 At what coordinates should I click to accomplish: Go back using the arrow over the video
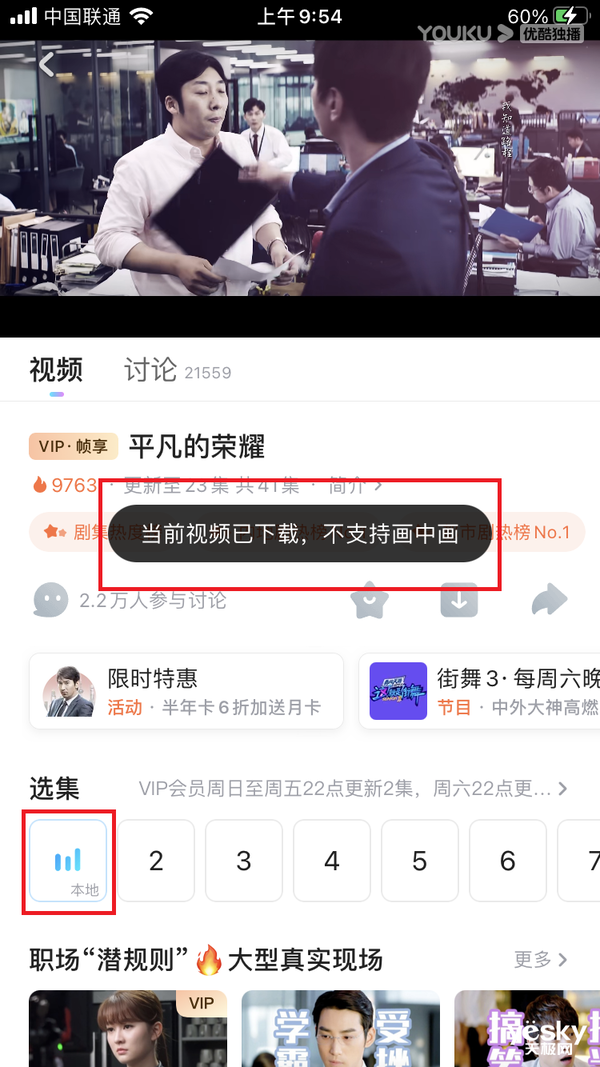(x=46, y=66)
